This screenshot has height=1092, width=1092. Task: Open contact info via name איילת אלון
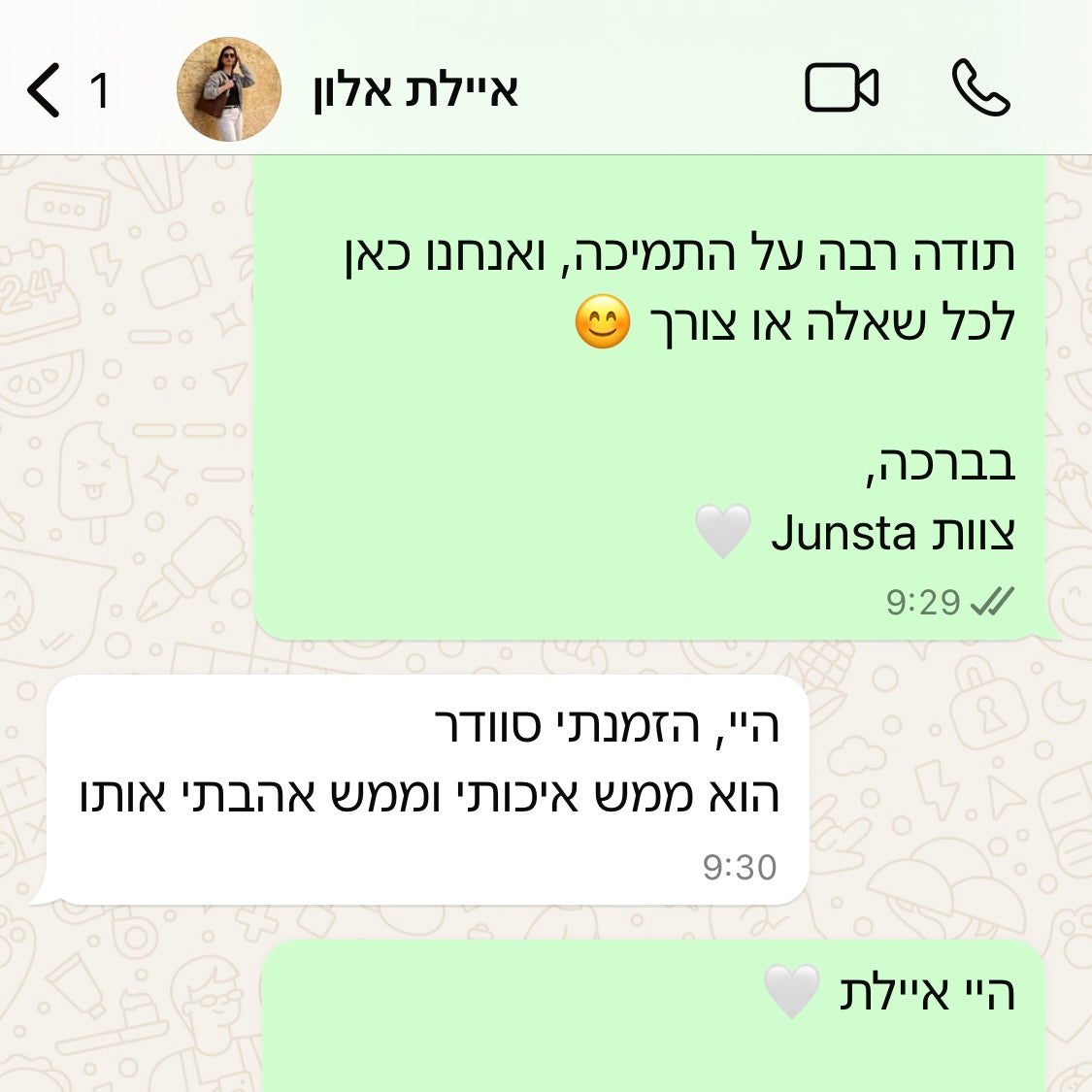pyautogui.click(x=415, y=90)
